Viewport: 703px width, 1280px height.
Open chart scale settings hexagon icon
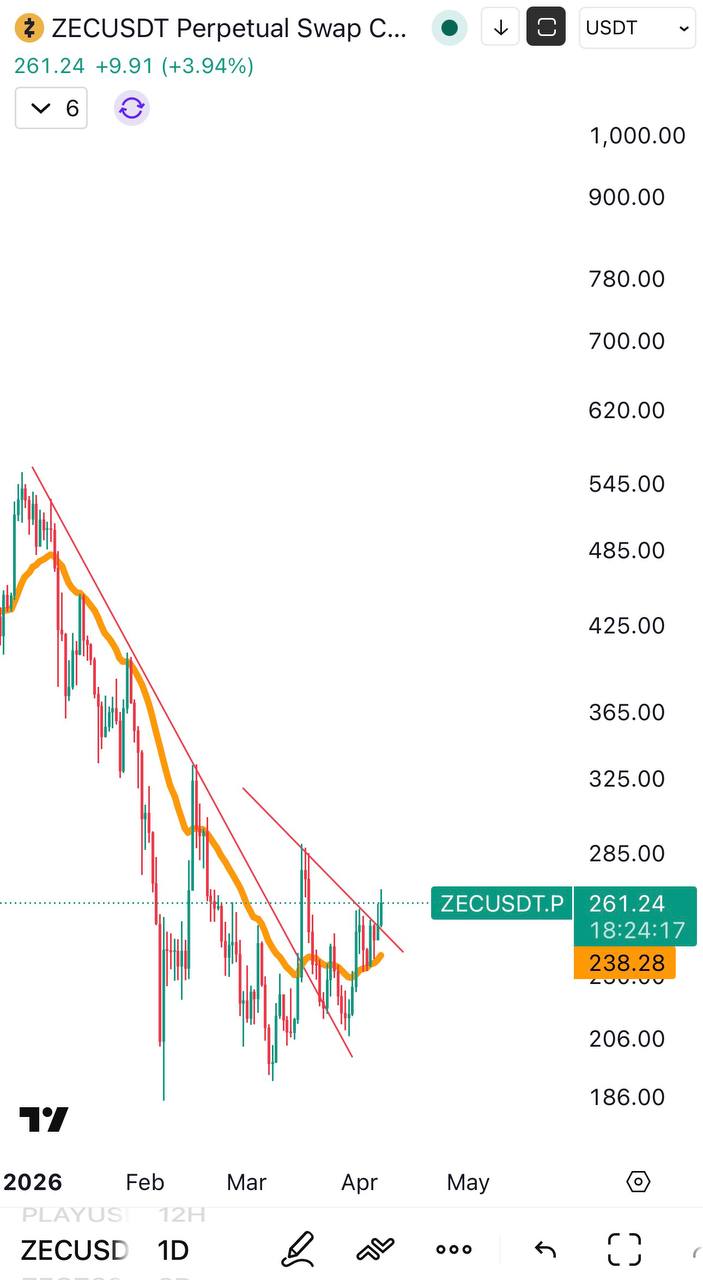(x=638, y=1182)
